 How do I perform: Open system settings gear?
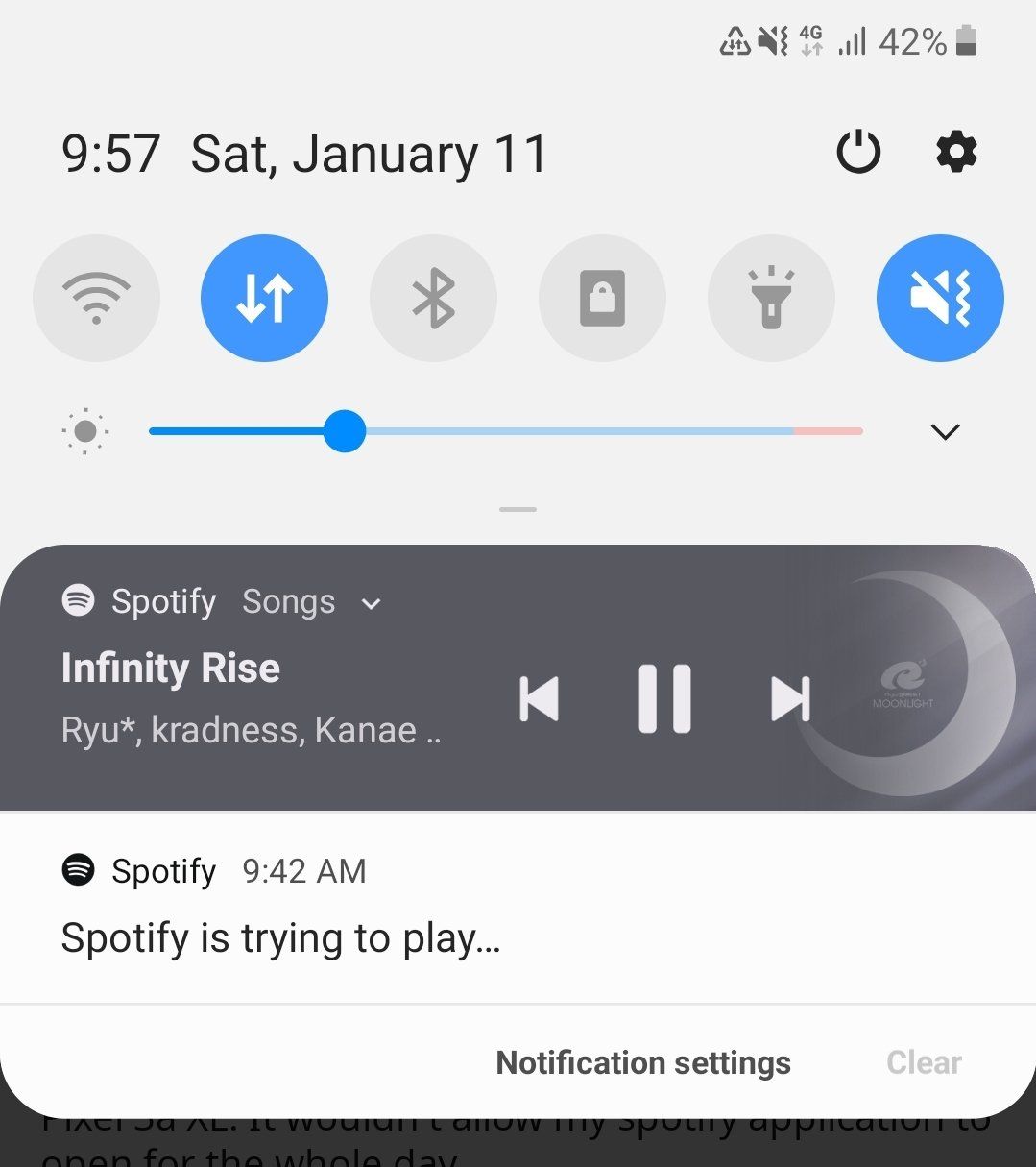click(956, 153)
